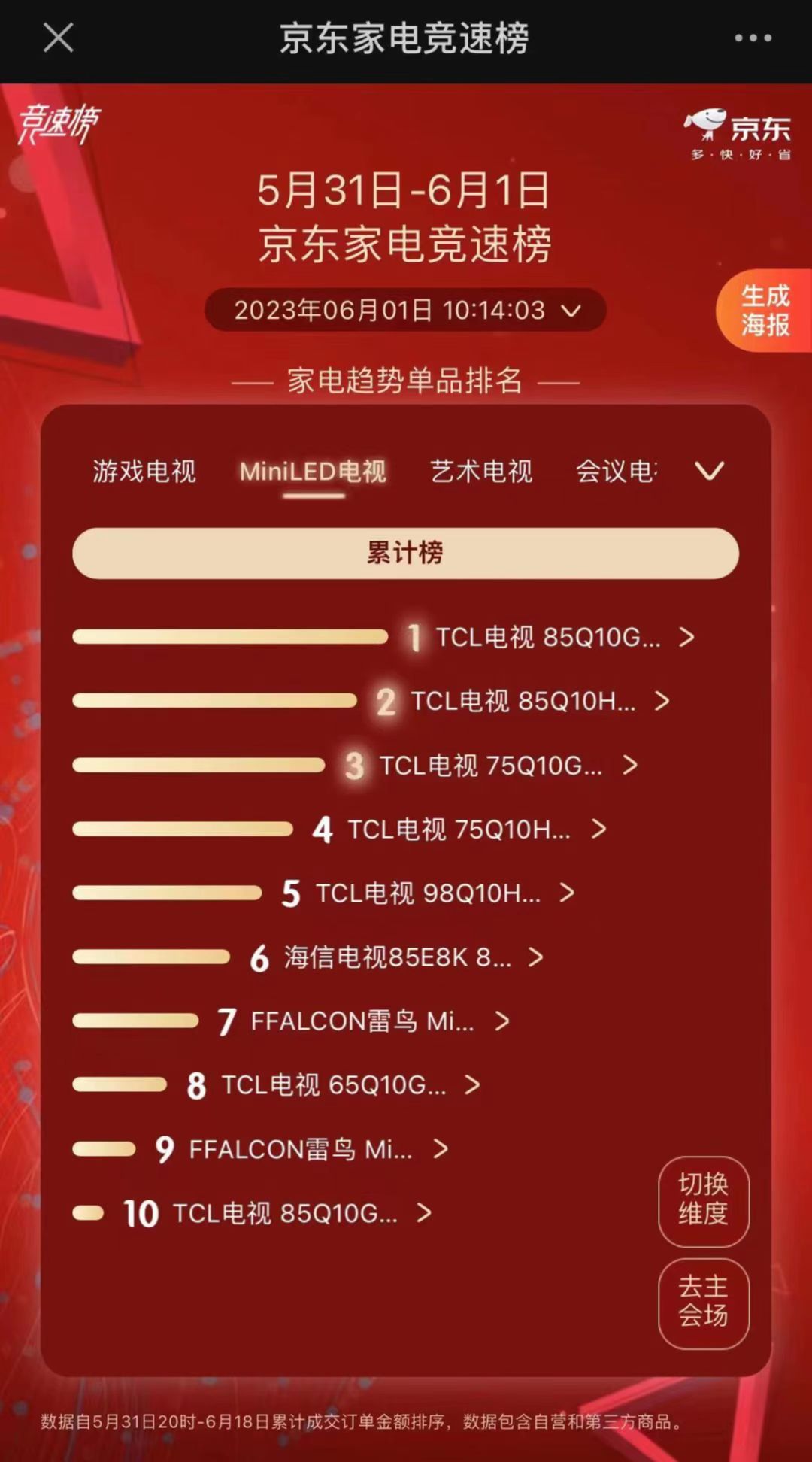
Task: Switch to the 游戏电视 tab
Action: click(x=144, y=472)
